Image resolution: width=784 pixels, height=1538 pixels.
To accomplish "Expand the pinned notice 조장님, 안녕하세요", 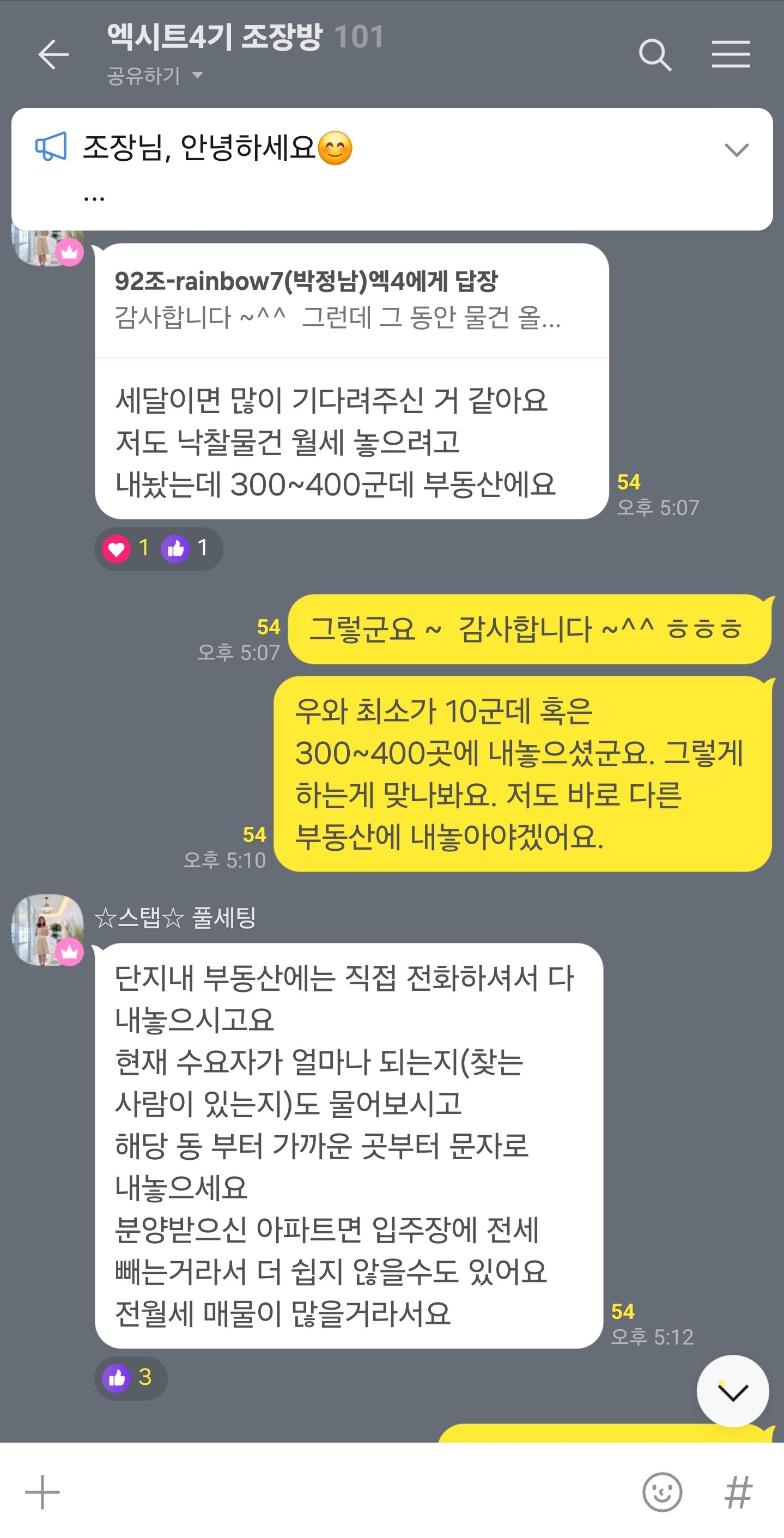I will 736,149.
